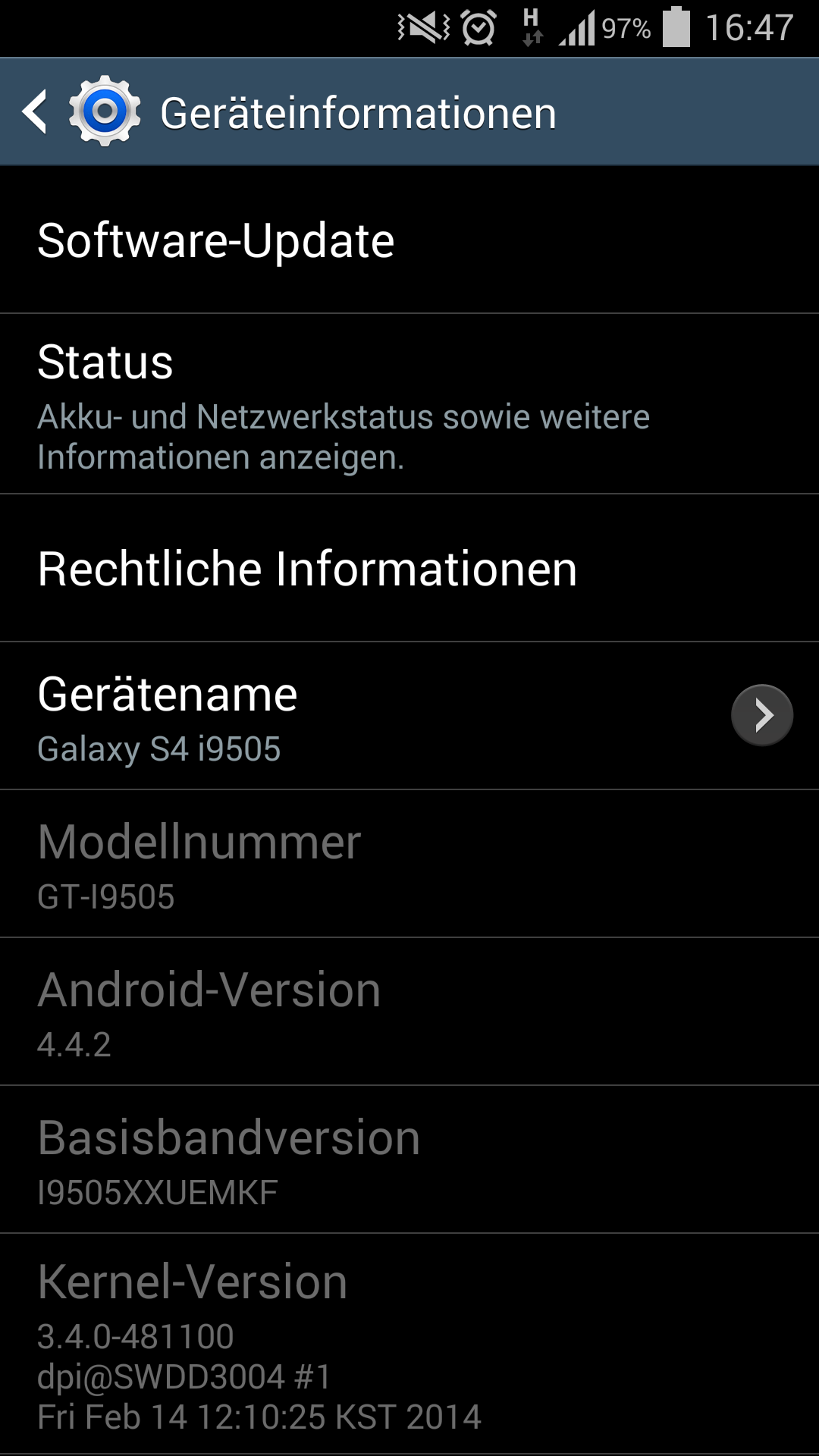Screen dimensions: 819x1456
Task: Open the Status row
Action: pyautogui.click(x=409, y=404)
